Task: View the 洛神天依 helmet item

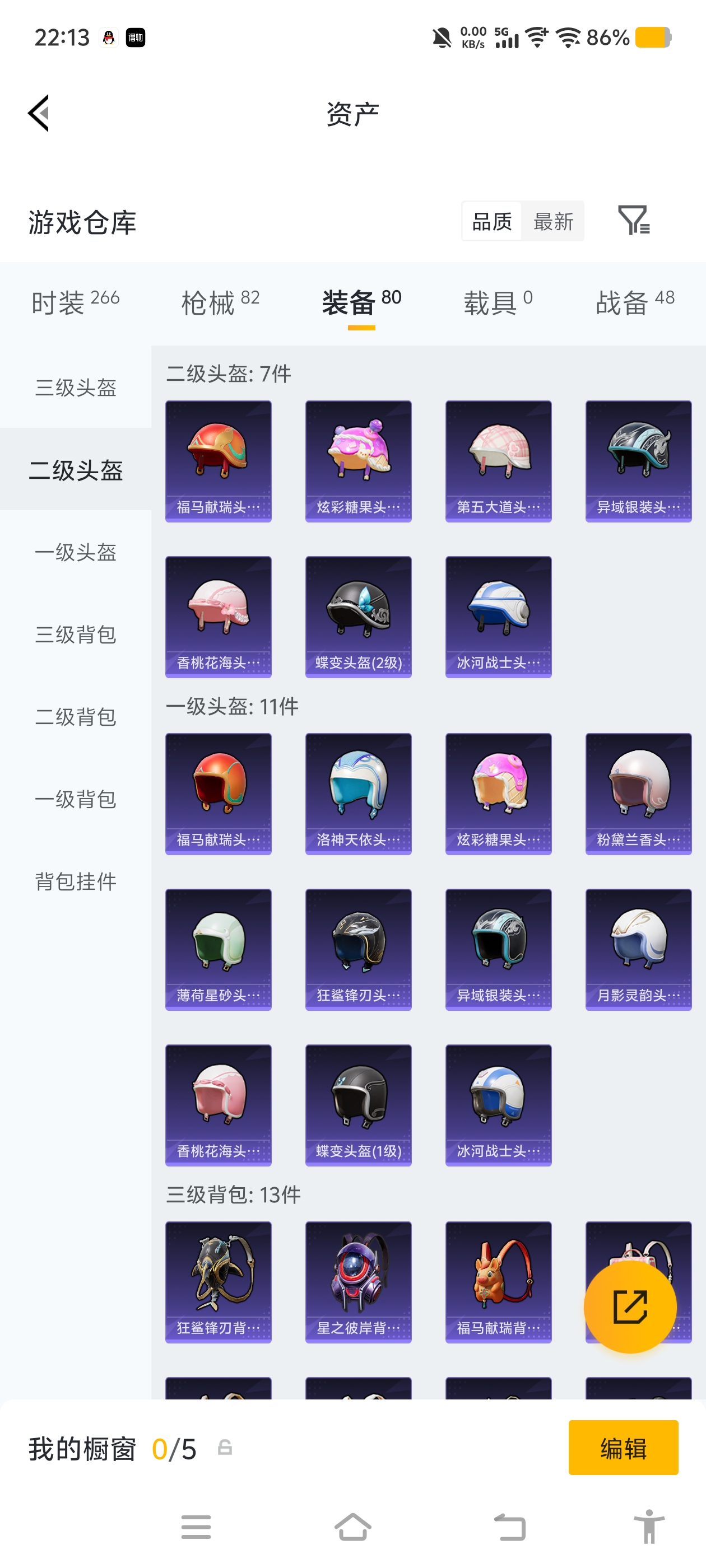Action: click(358, 794)
